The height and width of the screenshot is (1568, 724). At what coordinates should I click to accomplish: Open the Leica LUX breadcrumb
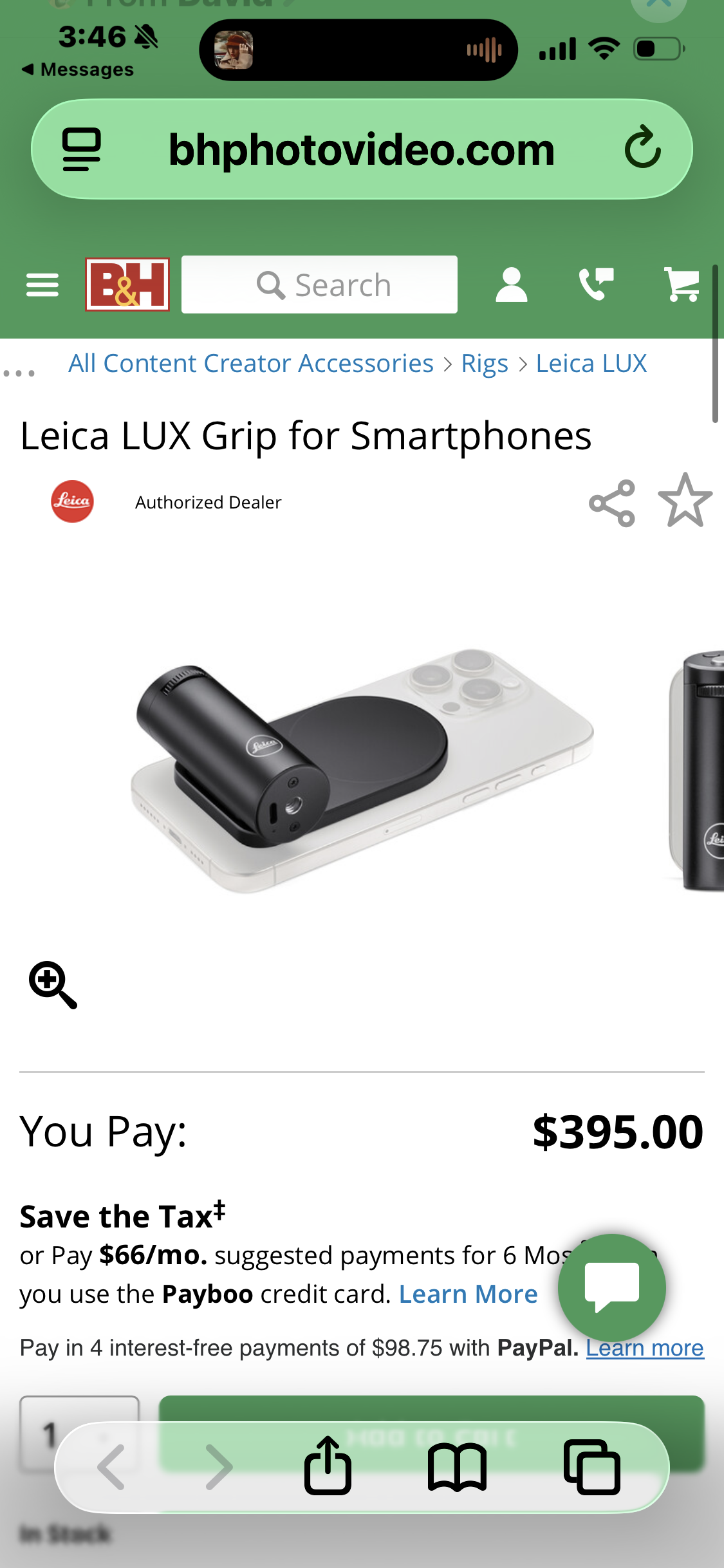[x=591, y=364]
